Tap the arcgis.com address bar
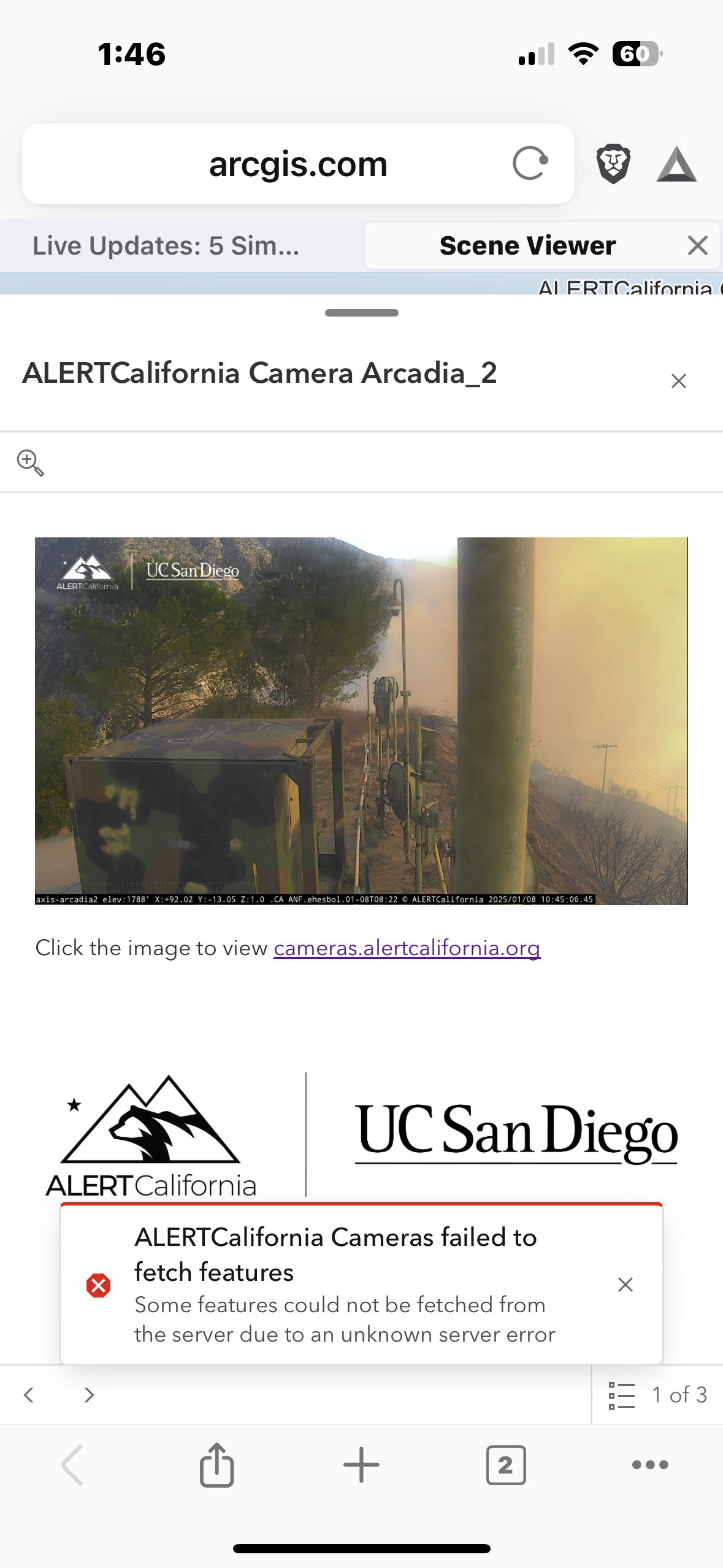The width and height of the screenshot is (723, 1568). coord(298,164)
